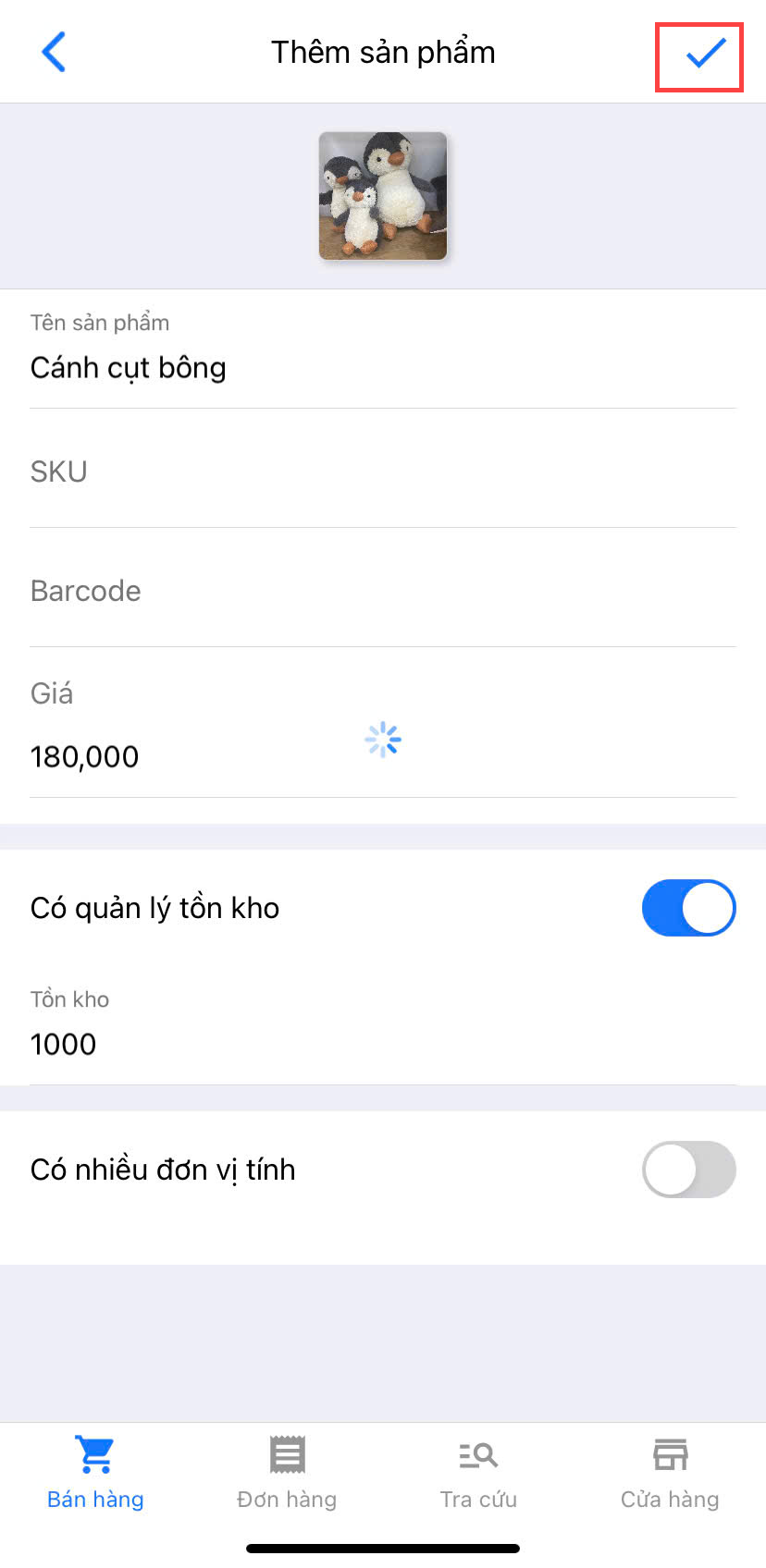Image resolution: width=766 pixels, height=1568 pixels.
Task: Edit the Tồn kho quantity field
Action: pyautogui.click(x=381, y=1045)
